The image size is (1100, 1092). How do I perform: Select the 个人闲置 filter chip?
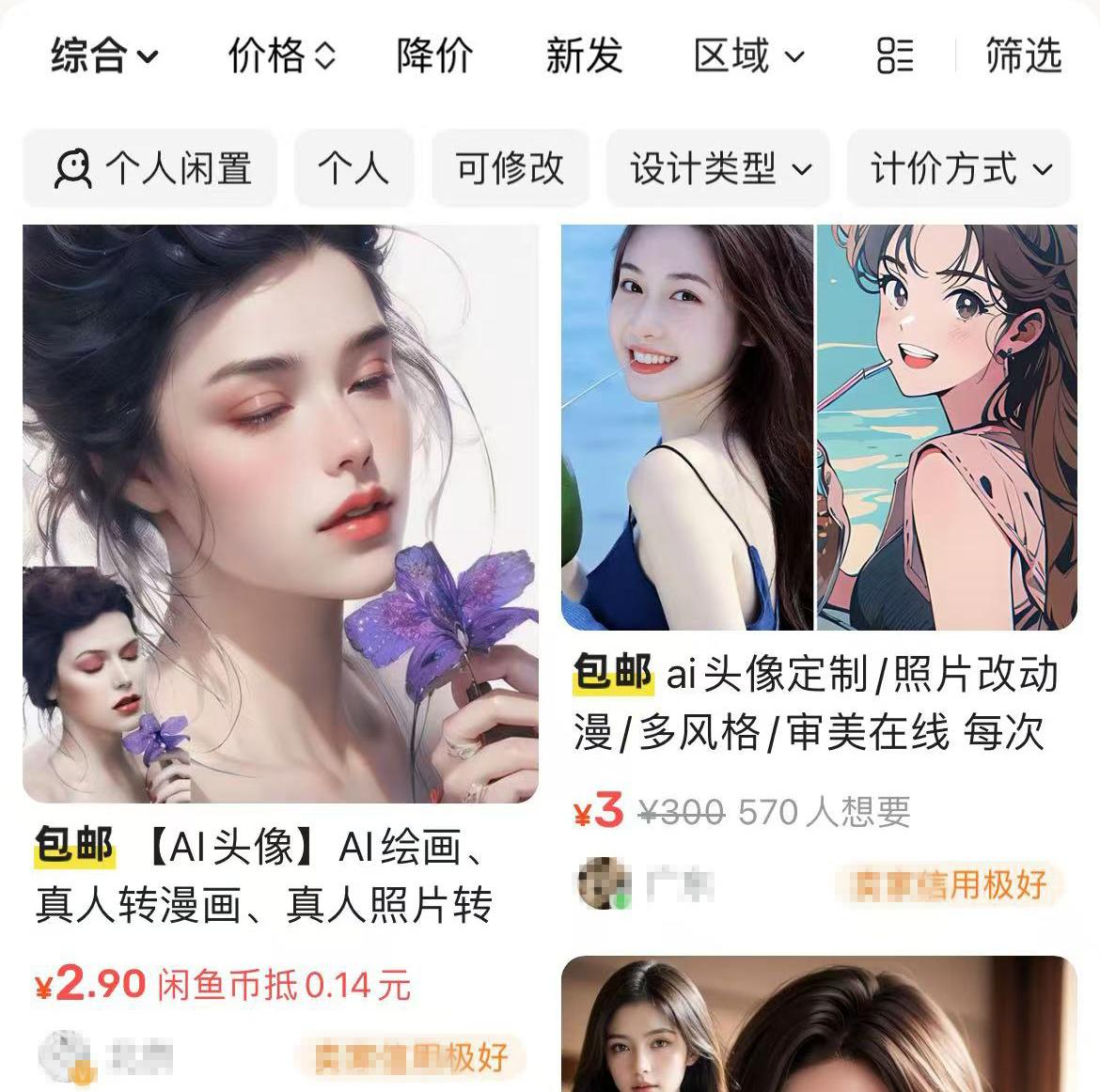[150, 169]
